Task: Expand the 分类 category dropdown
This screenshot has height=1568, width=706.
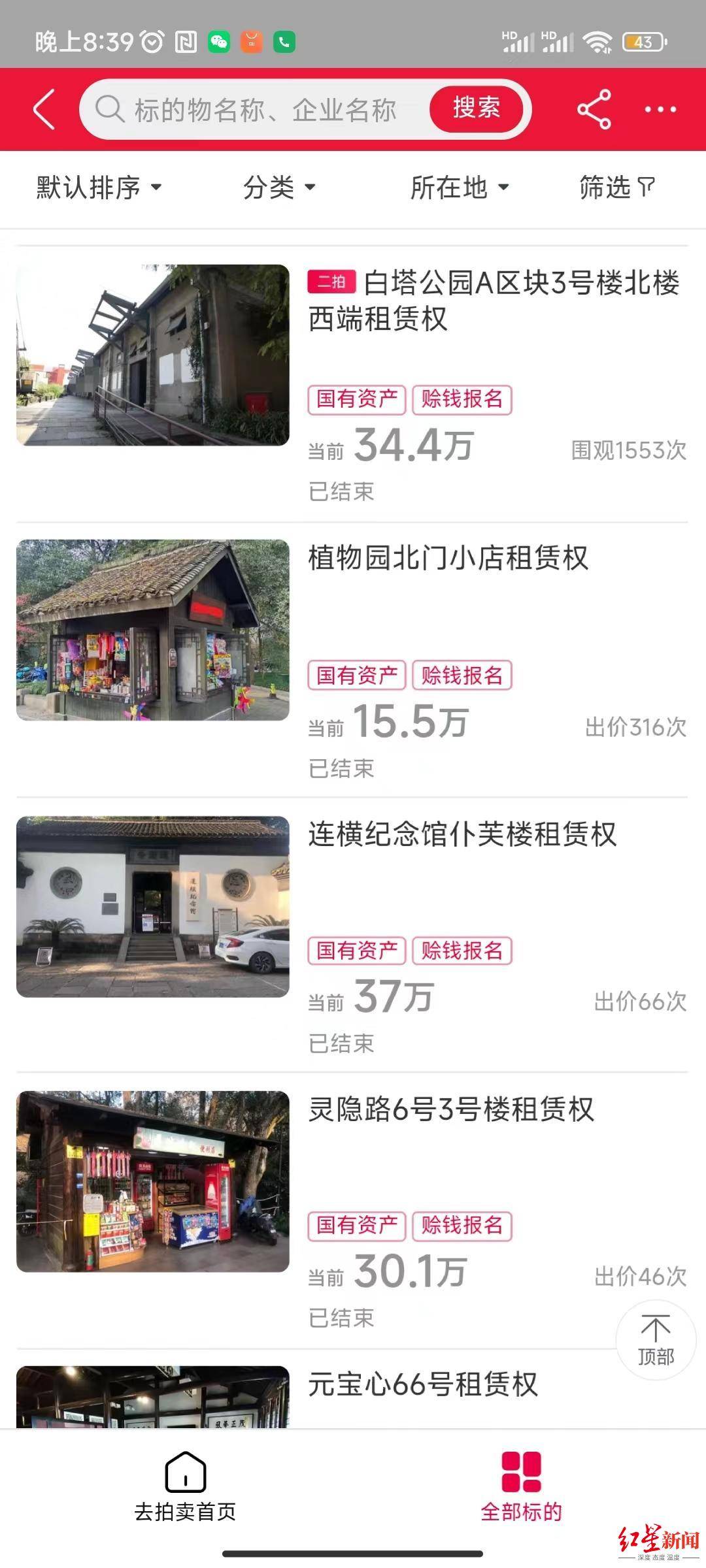Action: click(279, 188)
